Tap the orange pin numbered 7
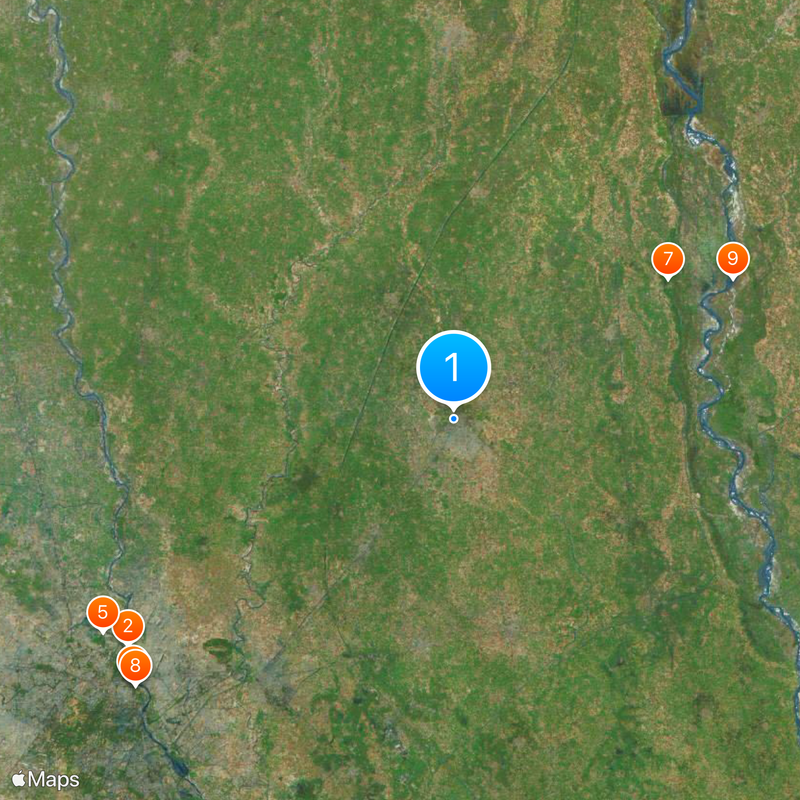800x800 pixels. click(x=667, y=259)
